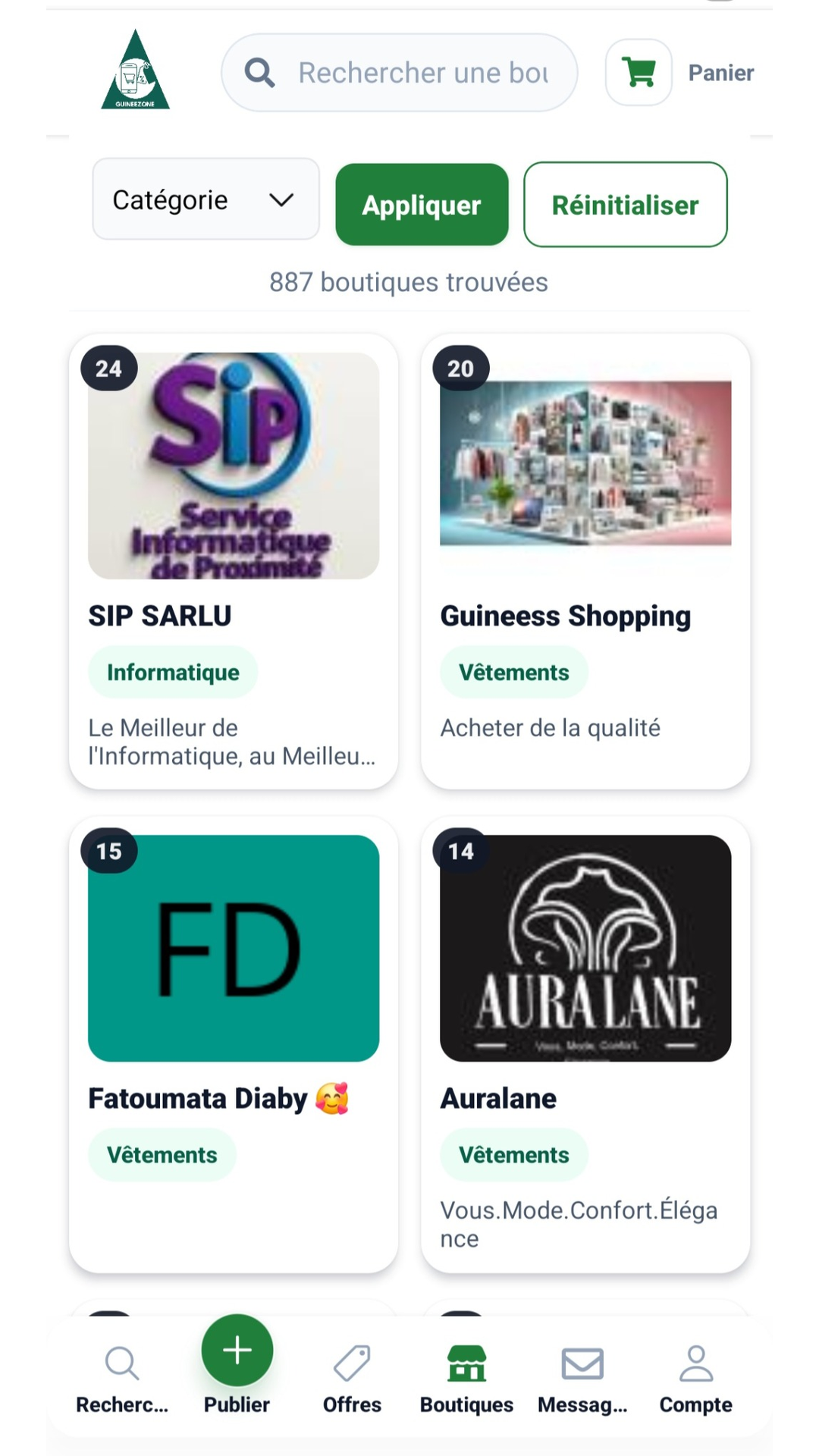The image size is (819, 1456).
Task: Focus the shop search field
Action: (x=421, y=73)
